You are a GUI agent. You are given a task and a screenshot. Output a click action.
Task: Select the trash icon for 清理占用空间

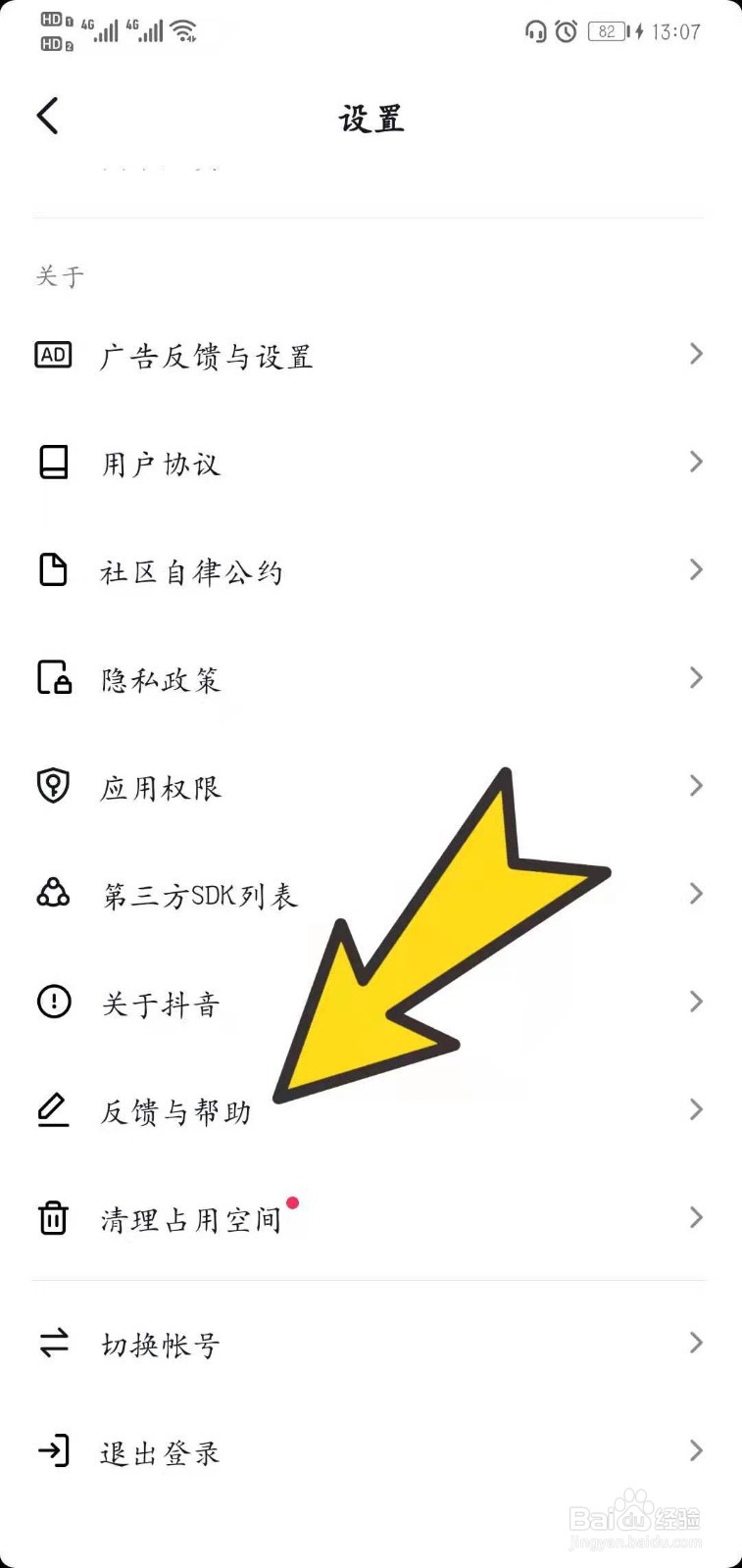(54, 1218)
